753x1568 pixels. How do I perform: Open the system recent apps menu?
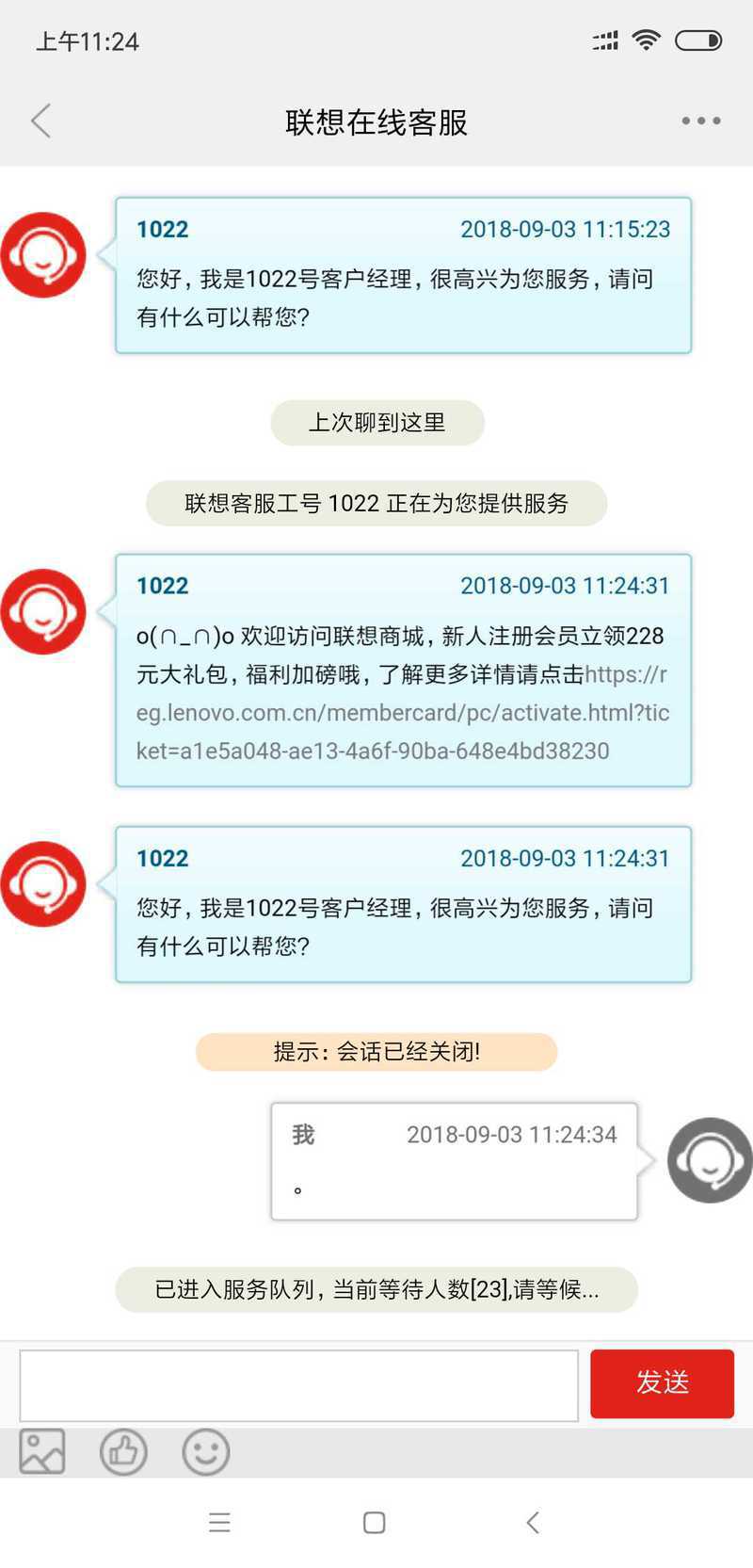(219, 1522)
